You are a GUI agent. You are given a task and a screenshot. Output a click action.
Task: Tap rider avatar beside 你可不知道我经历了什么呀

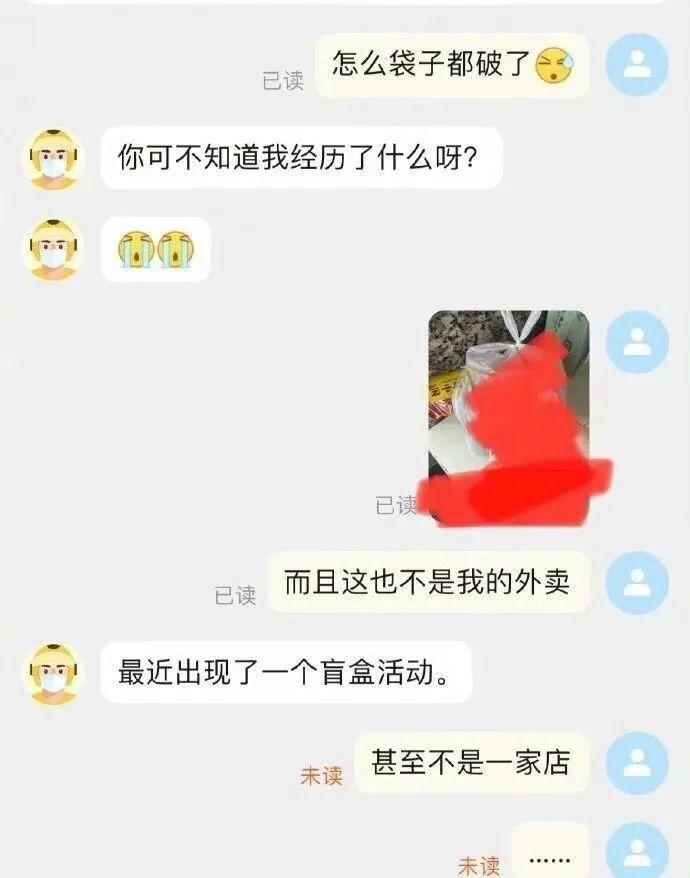click(x=52, y=158)
